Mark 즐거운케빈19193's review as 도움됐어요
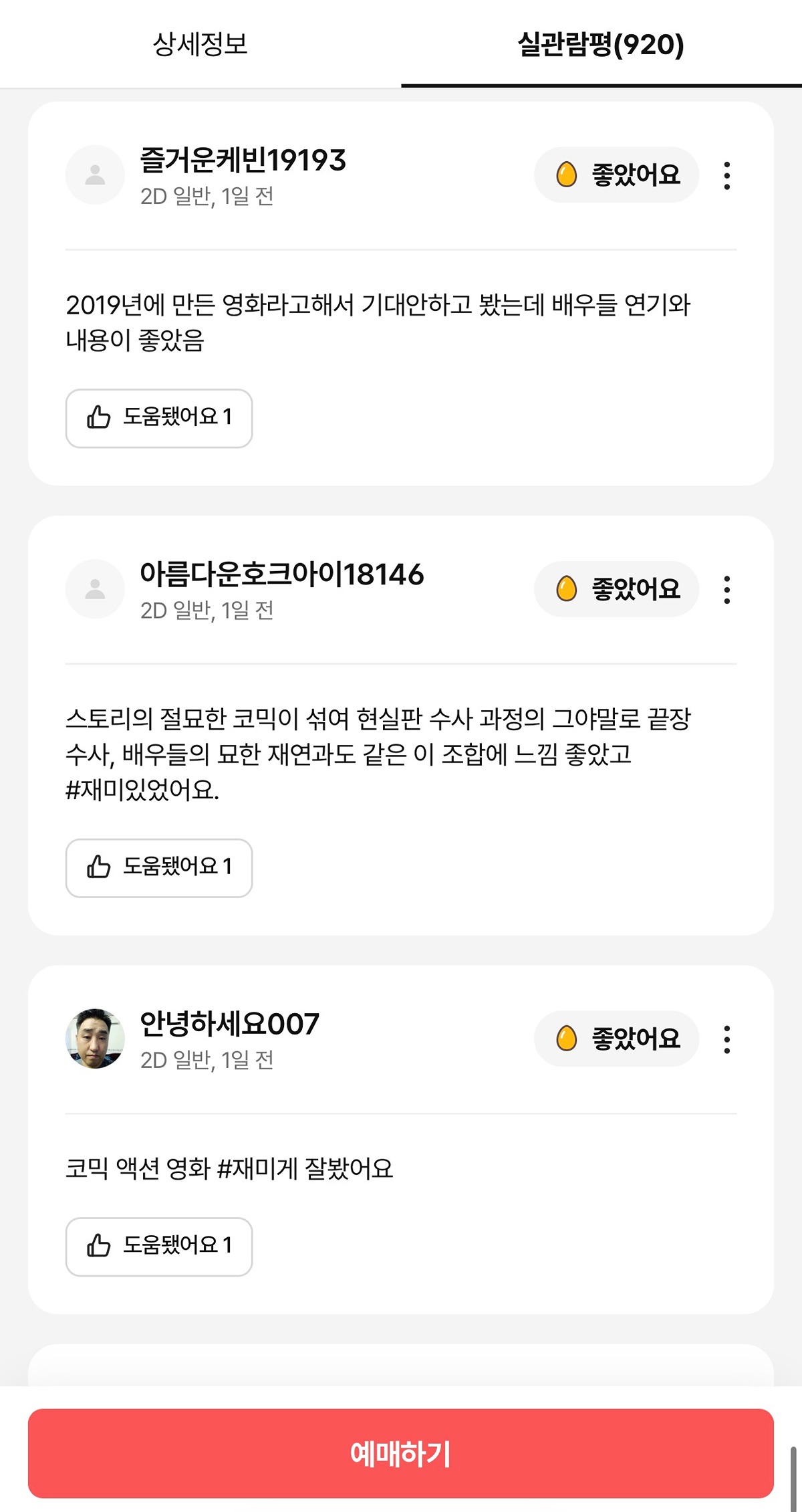 (x=159, y=418)
